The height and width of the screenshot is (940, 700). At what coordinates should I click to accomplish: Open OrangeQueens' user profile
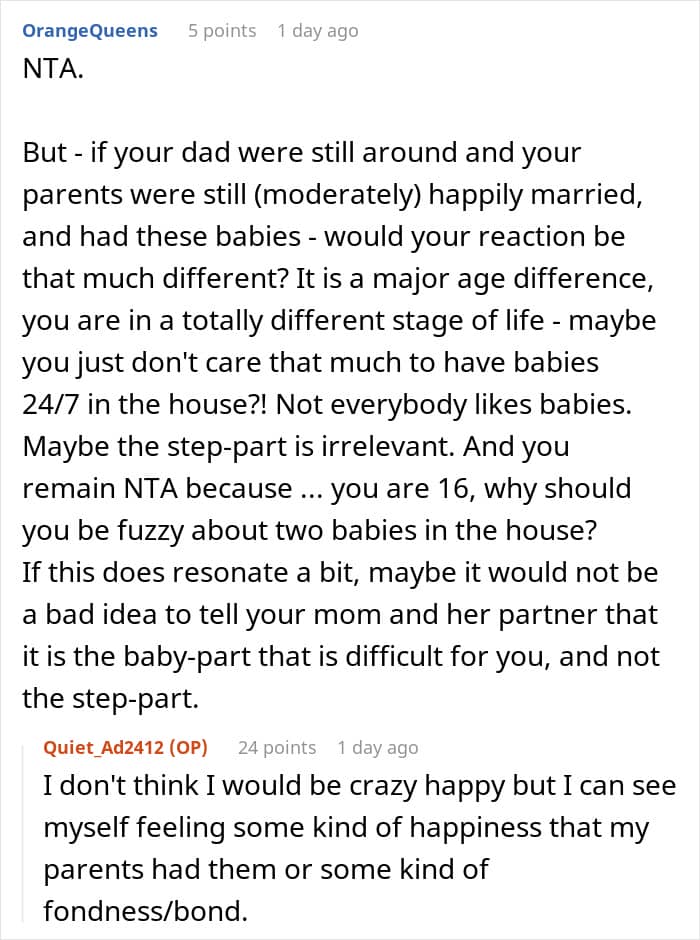tap(90, 31)
